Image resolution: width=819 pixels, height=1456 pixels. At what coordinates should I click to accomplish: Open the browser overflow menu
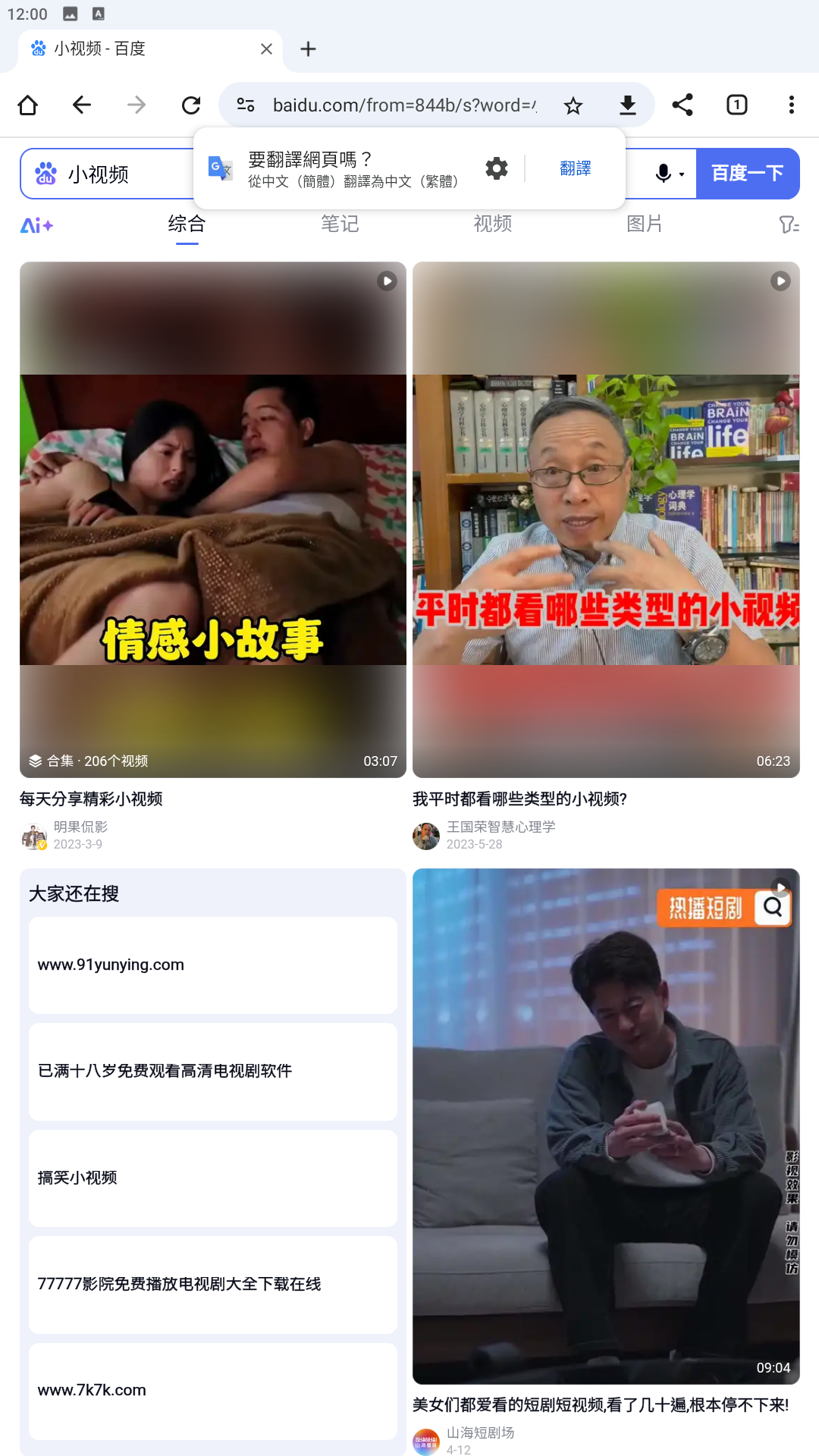[x=791, y=105]
